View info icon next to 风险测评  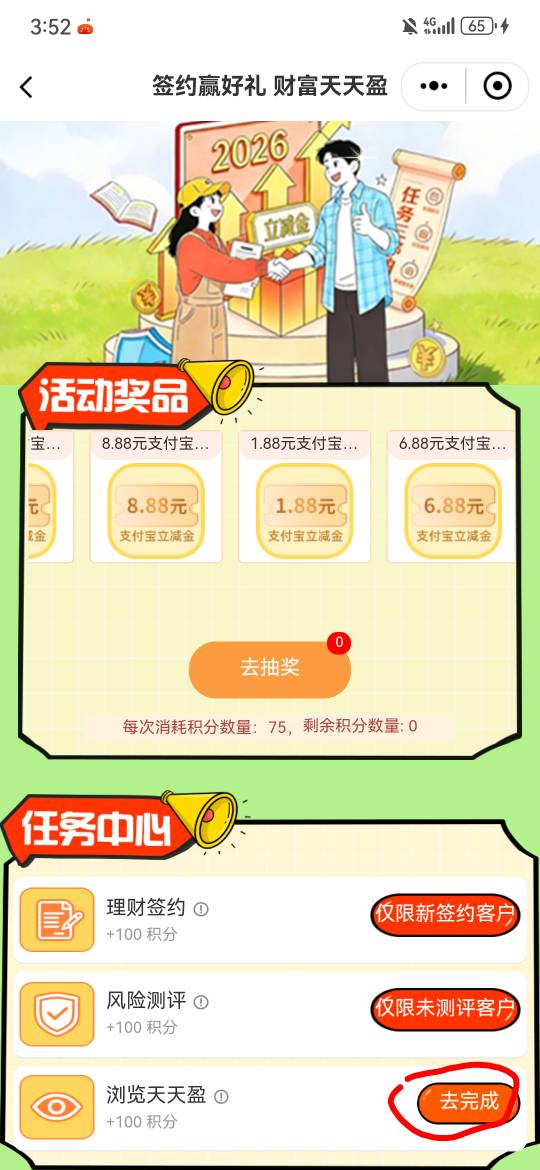pos(201,1002)
